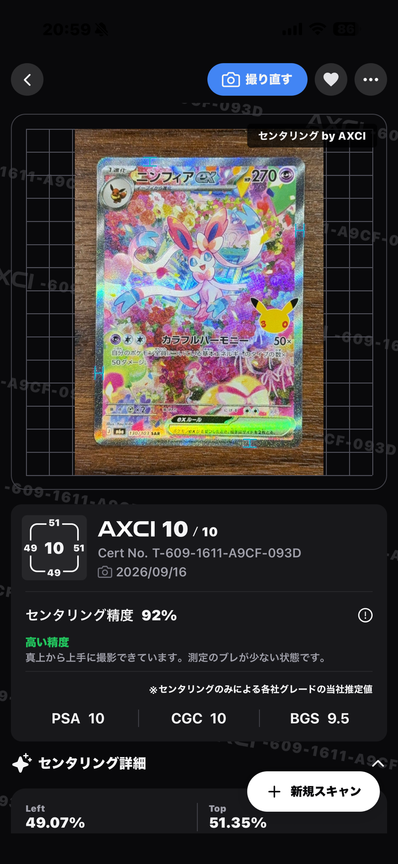
Task: Show info about センタリング精度
Action: coord(365,615)
